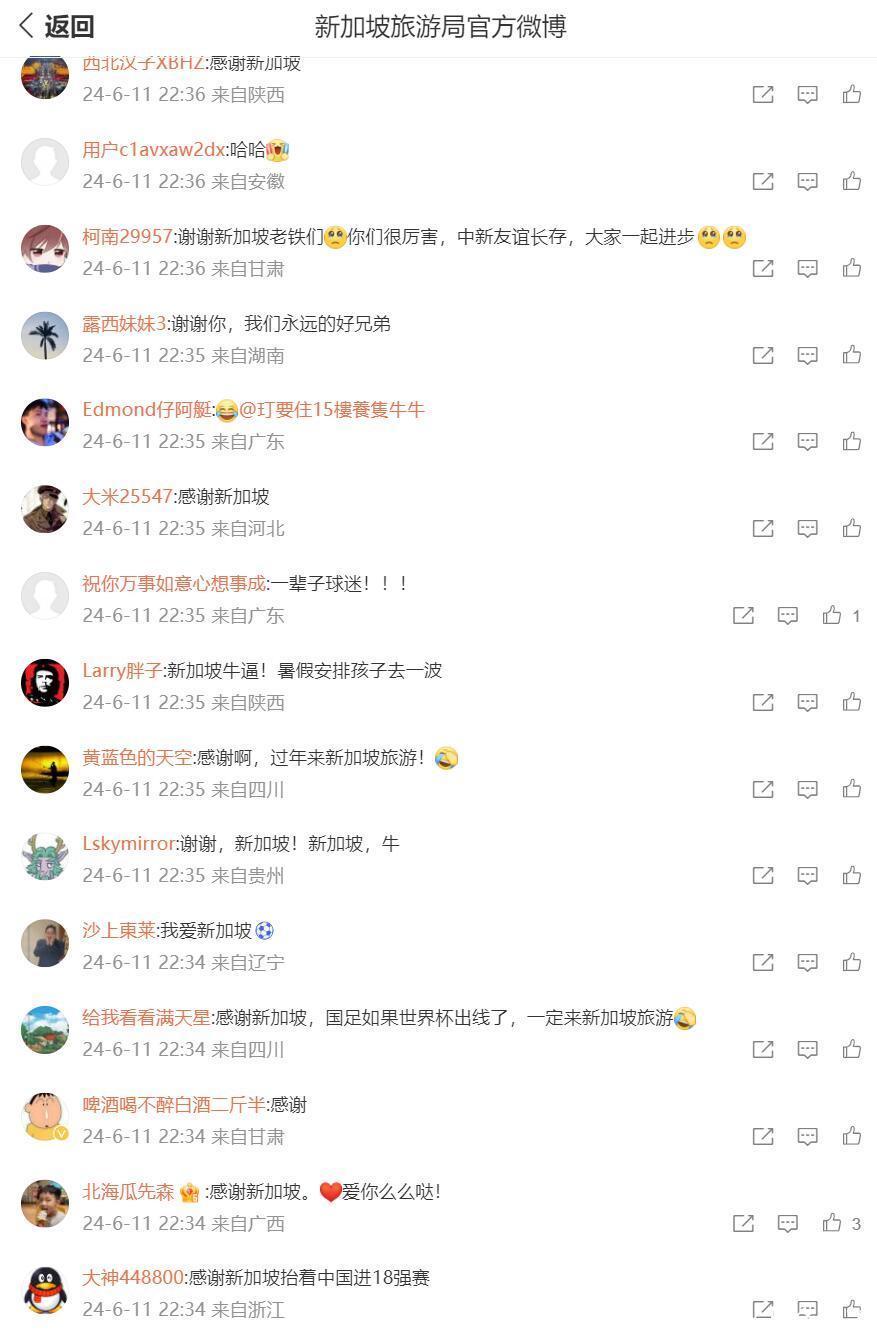Share 北海瓜先森's comment
This screenshot has width=877, height=1338.
[x=743, y=1223]
